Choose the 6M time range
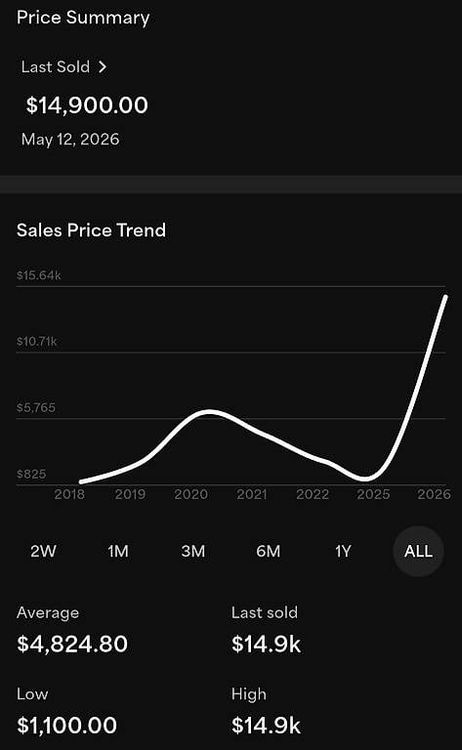The image size is (462, 750). coord(268,551)
